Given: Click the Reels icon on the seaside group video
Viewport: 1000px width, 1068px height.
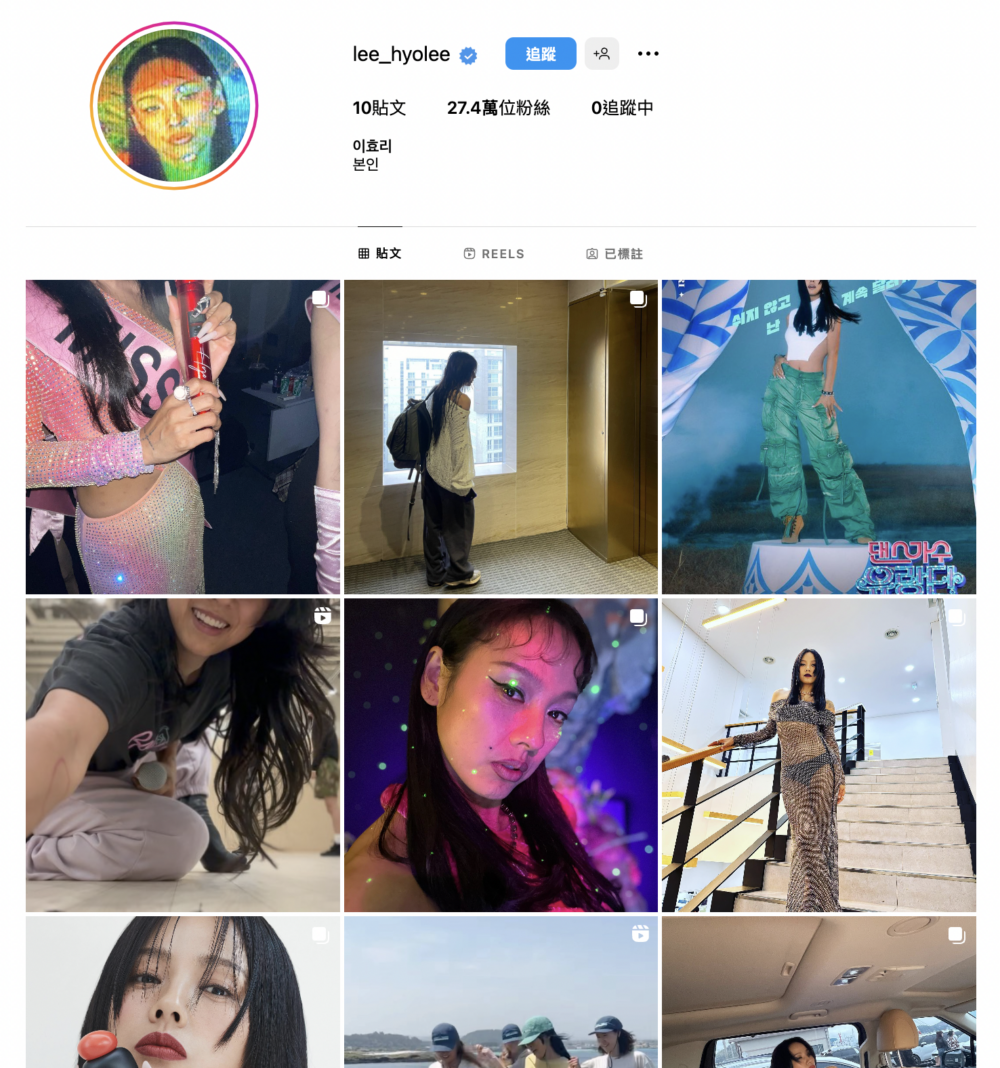Looking at the screenshot, I should tap(638, 933).
